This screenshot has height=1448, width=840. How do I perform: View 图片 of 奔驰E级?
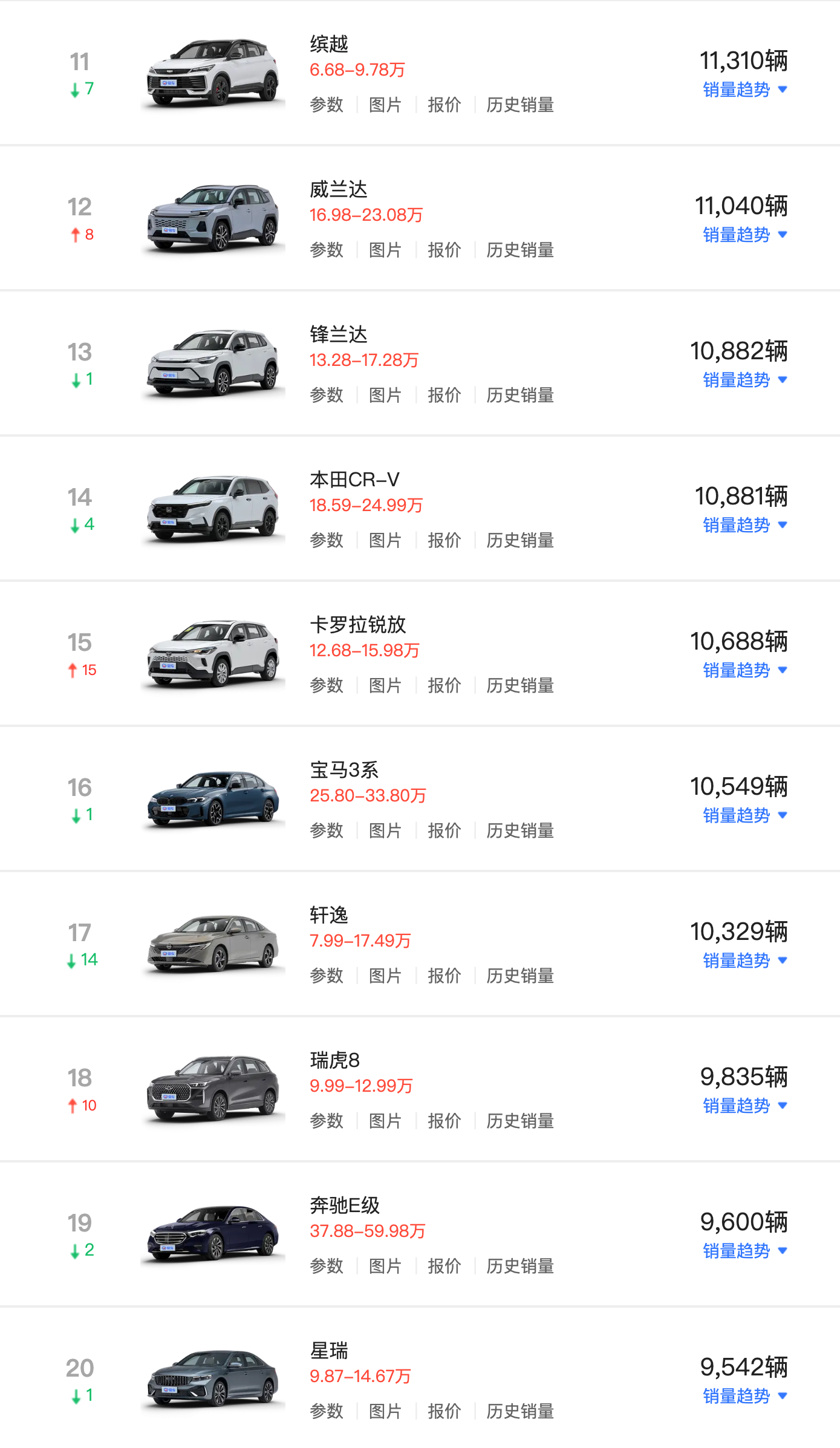(385, 1266)
